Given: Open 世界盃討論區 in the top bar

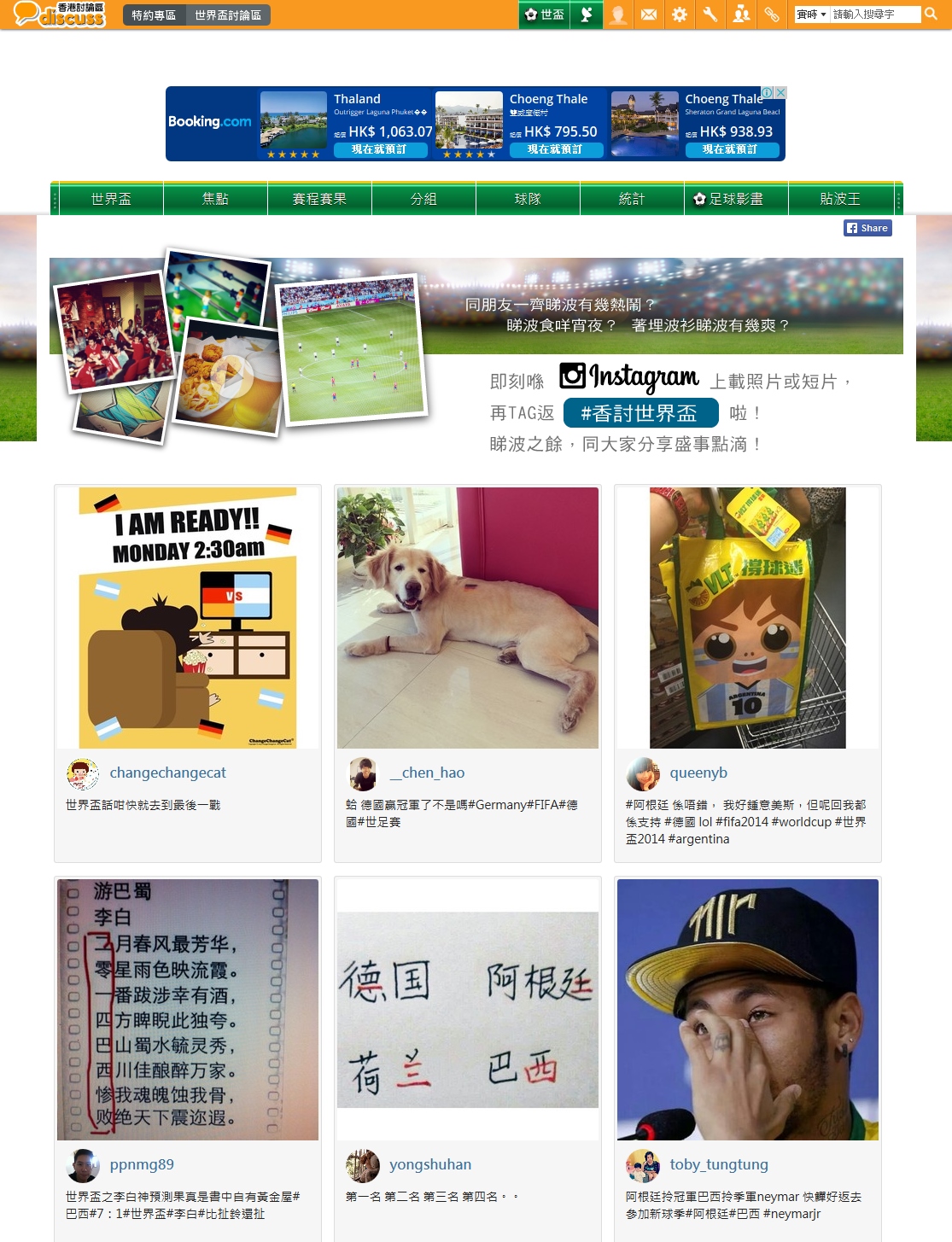Looking at the screenshot, I should pos(227,15).
